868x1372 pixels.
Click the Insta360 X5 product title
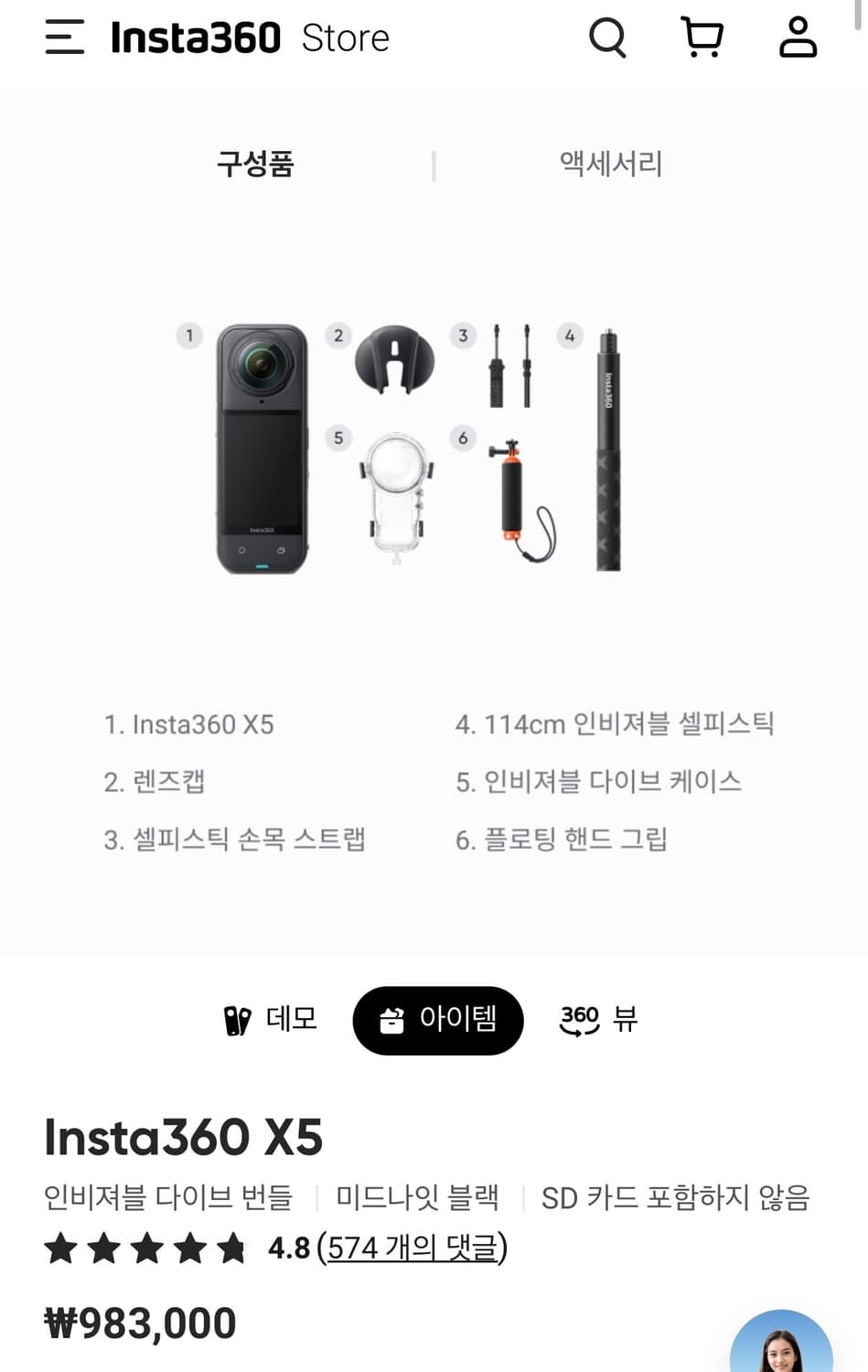tap(184, 1137)
